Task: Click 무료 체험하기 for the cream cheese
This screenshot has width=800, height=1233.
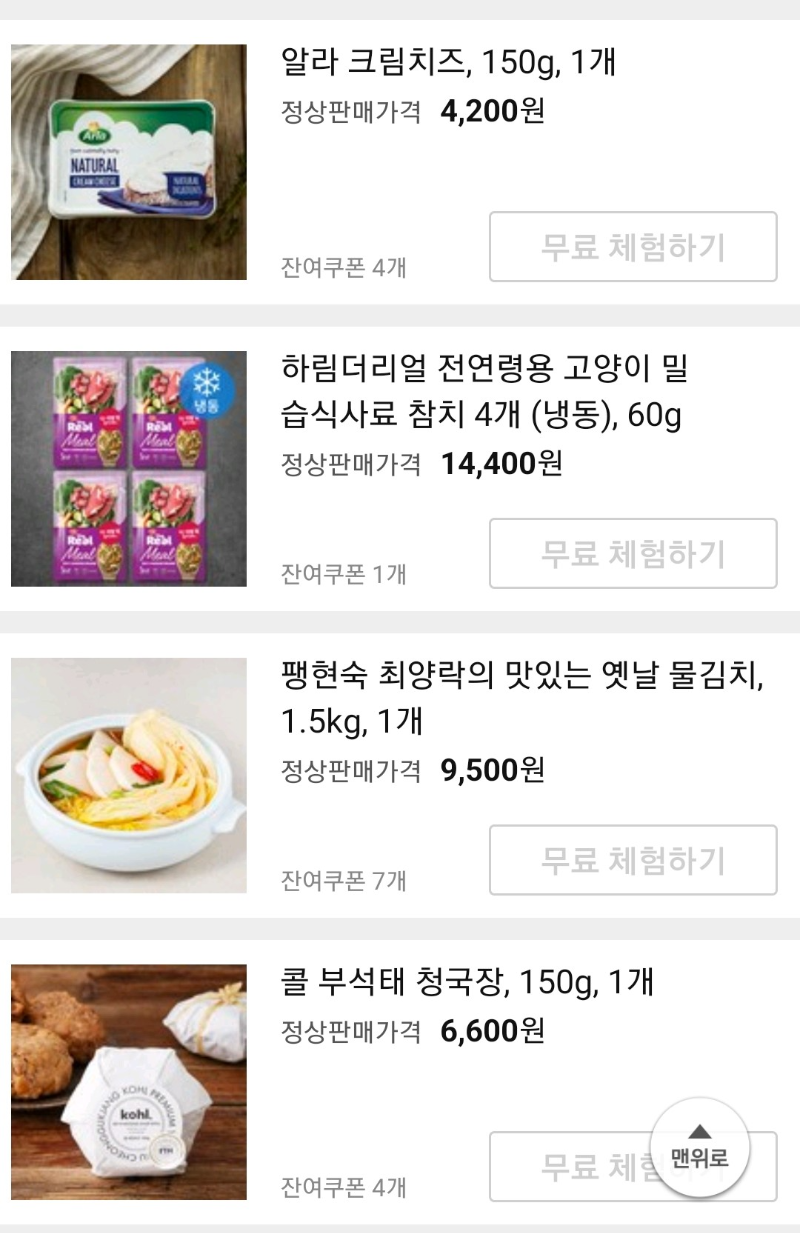Action: (x=632, y=248)
